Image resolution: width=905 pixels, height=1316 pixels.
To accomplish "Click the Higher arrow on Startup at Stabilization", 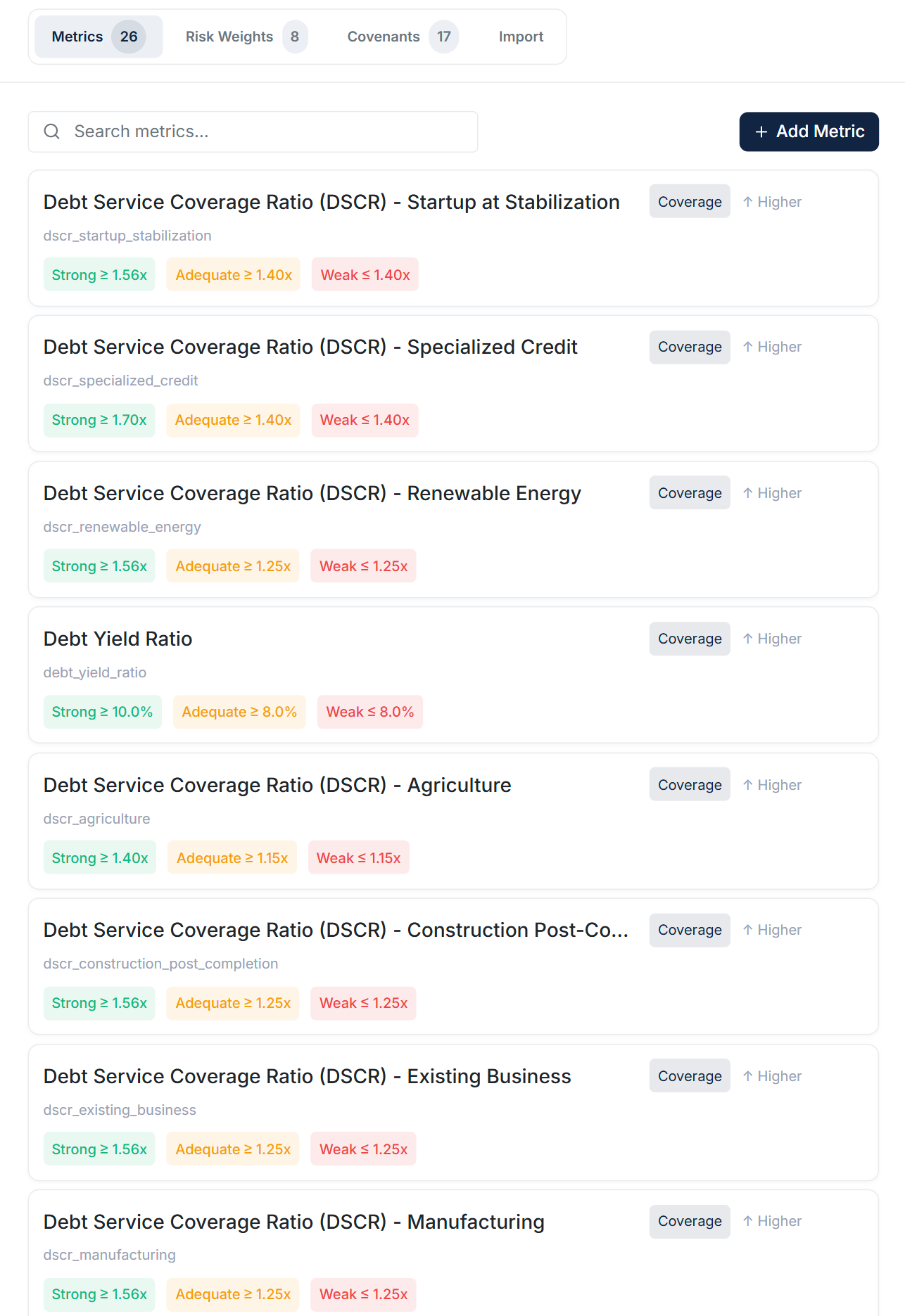I will (x=749, y=202).
